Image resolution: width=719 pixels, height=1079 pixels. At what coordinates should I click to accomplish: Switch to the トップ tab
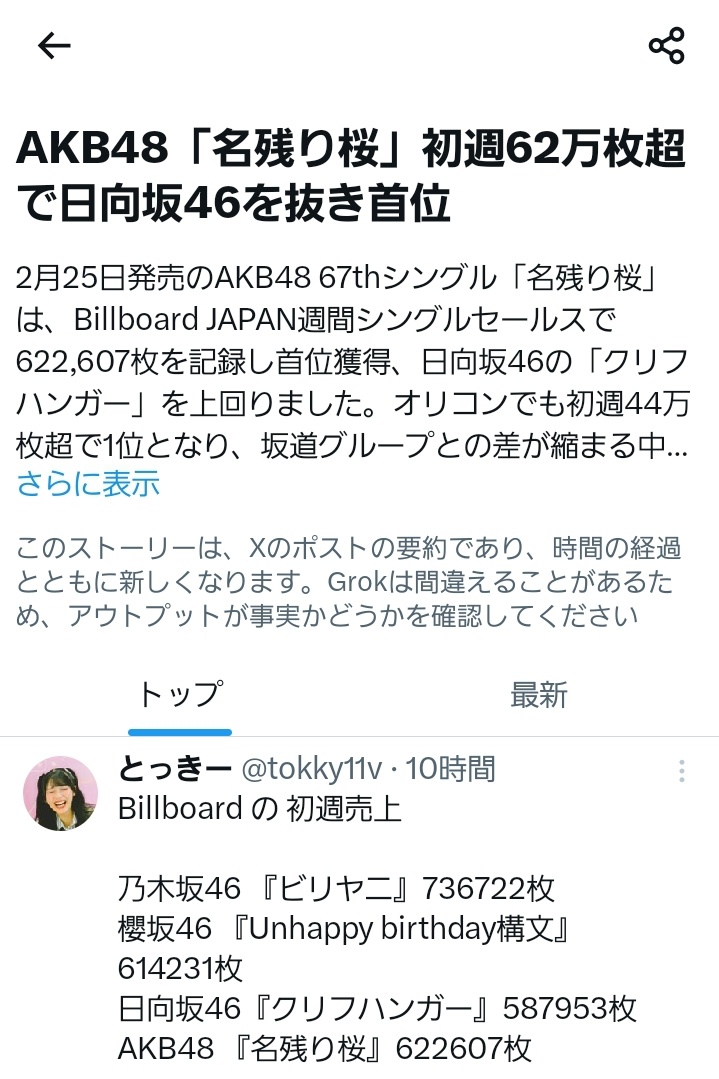[x=180, y=694]
